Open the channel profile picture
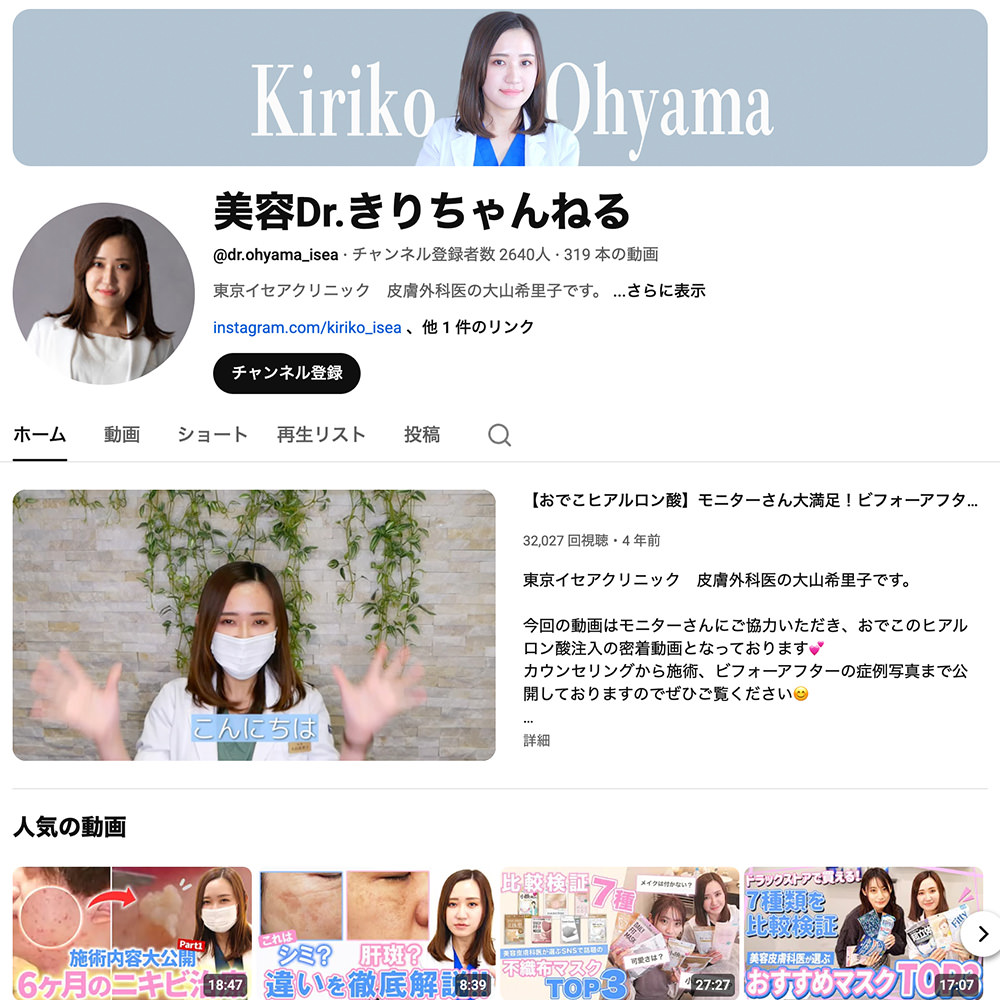The height and width of the screenshot is (1000, 1000). (104, 293)
